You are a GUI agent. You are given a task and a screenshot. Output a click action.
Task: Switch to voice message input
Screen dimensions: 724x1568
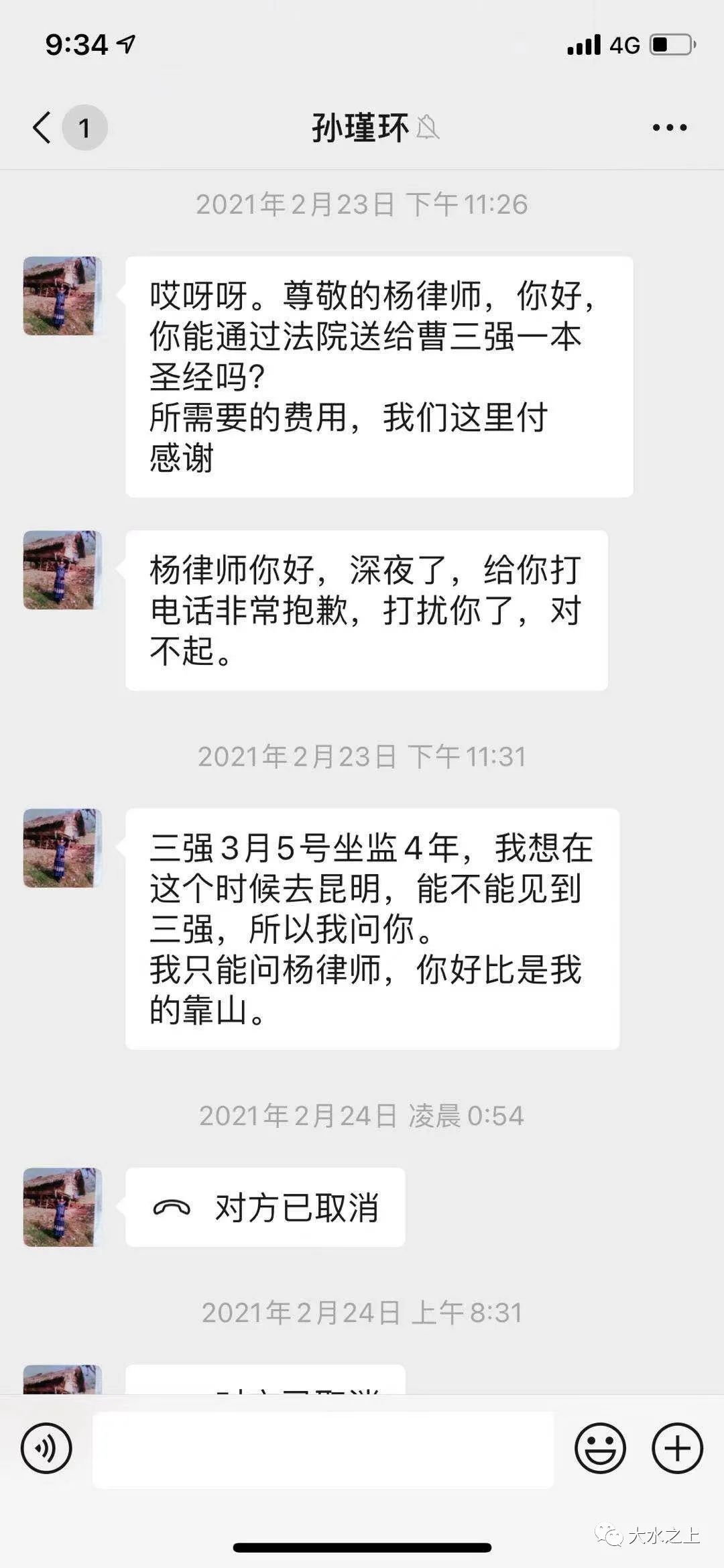tap(46, 1449)
